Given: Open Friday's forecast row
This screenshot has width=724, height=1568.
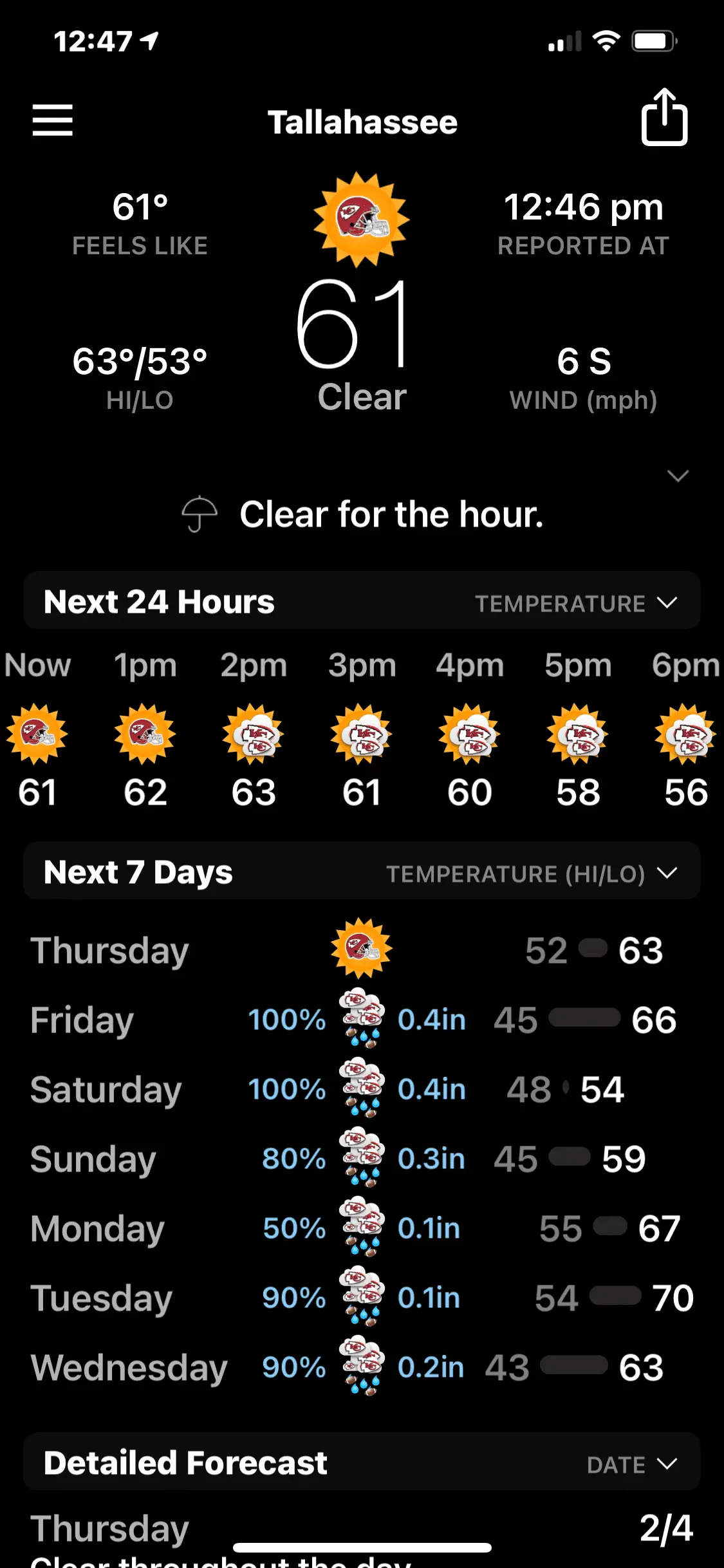Looking at the screenshot, I should click(x=362, y=1020).
